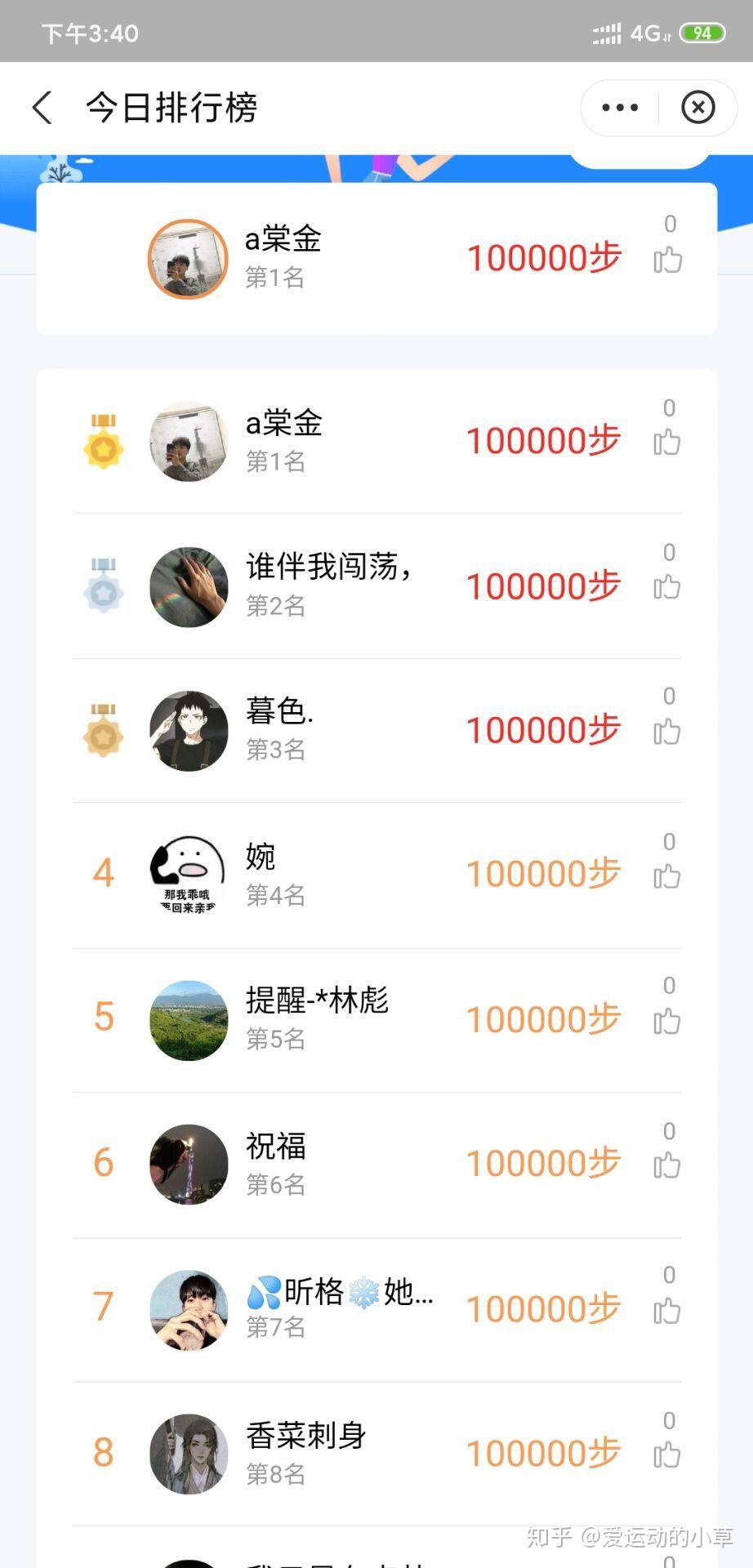Like 婉's 100000 steps
Viewport: 753px width, 1568px height.
tap(667, 876)
